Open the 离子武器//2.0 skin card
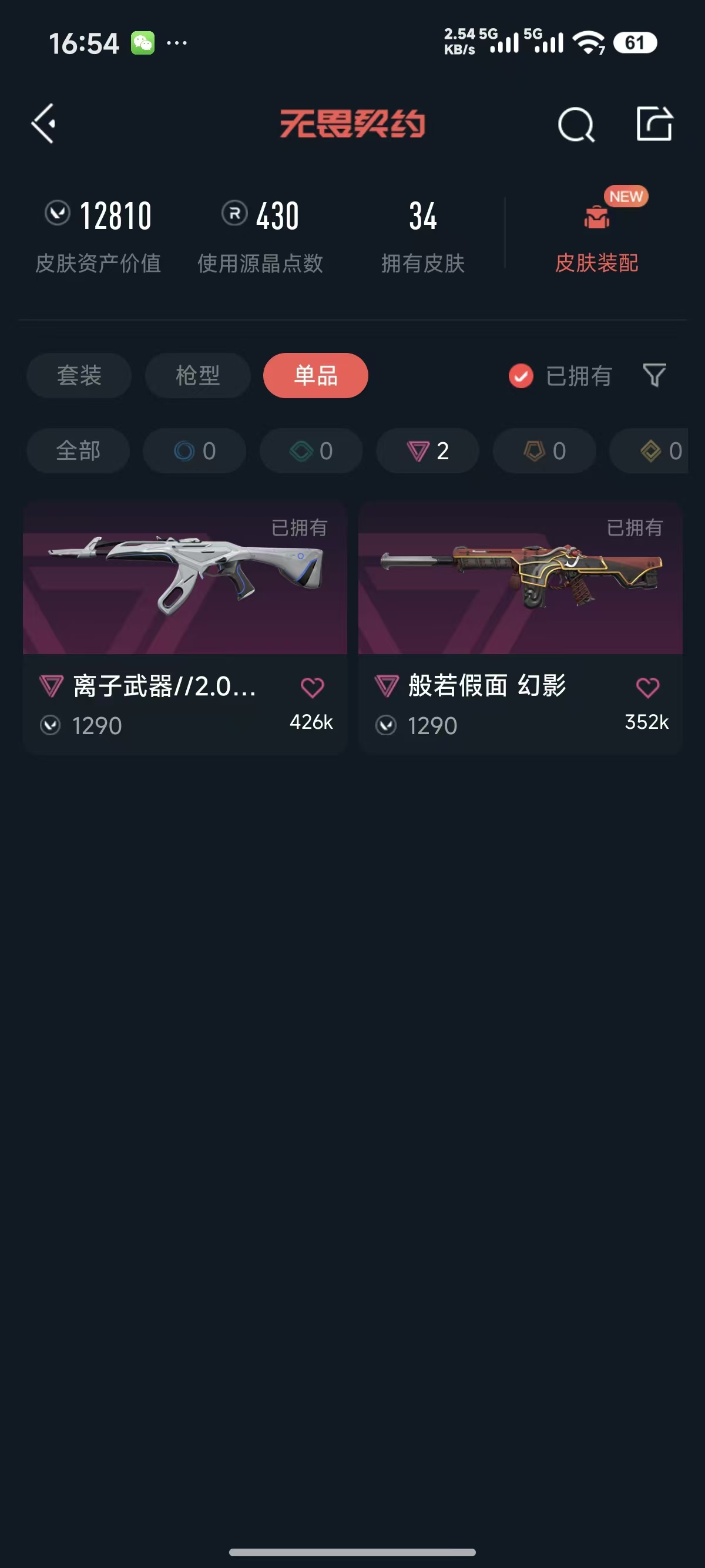The width and height of the screenshot is (705, 1568). (185, 584)
